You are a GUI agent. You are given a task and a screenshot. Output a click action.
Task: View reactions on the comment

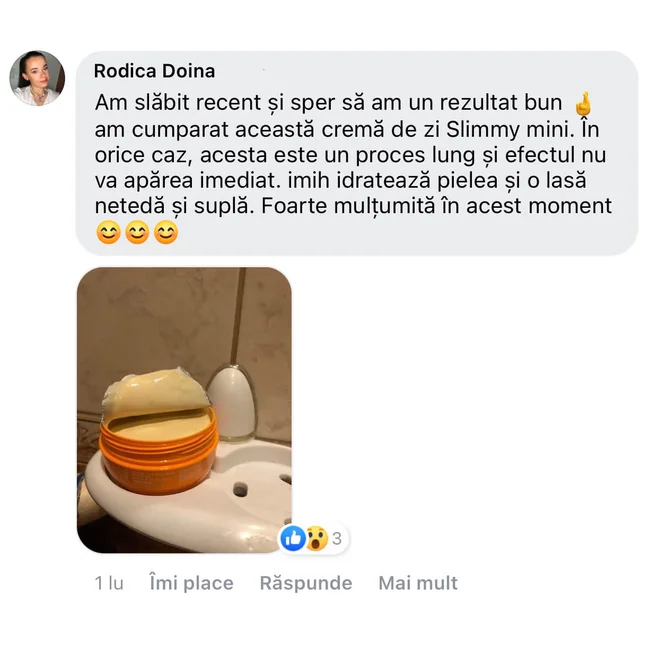click(x=313, y=539)
